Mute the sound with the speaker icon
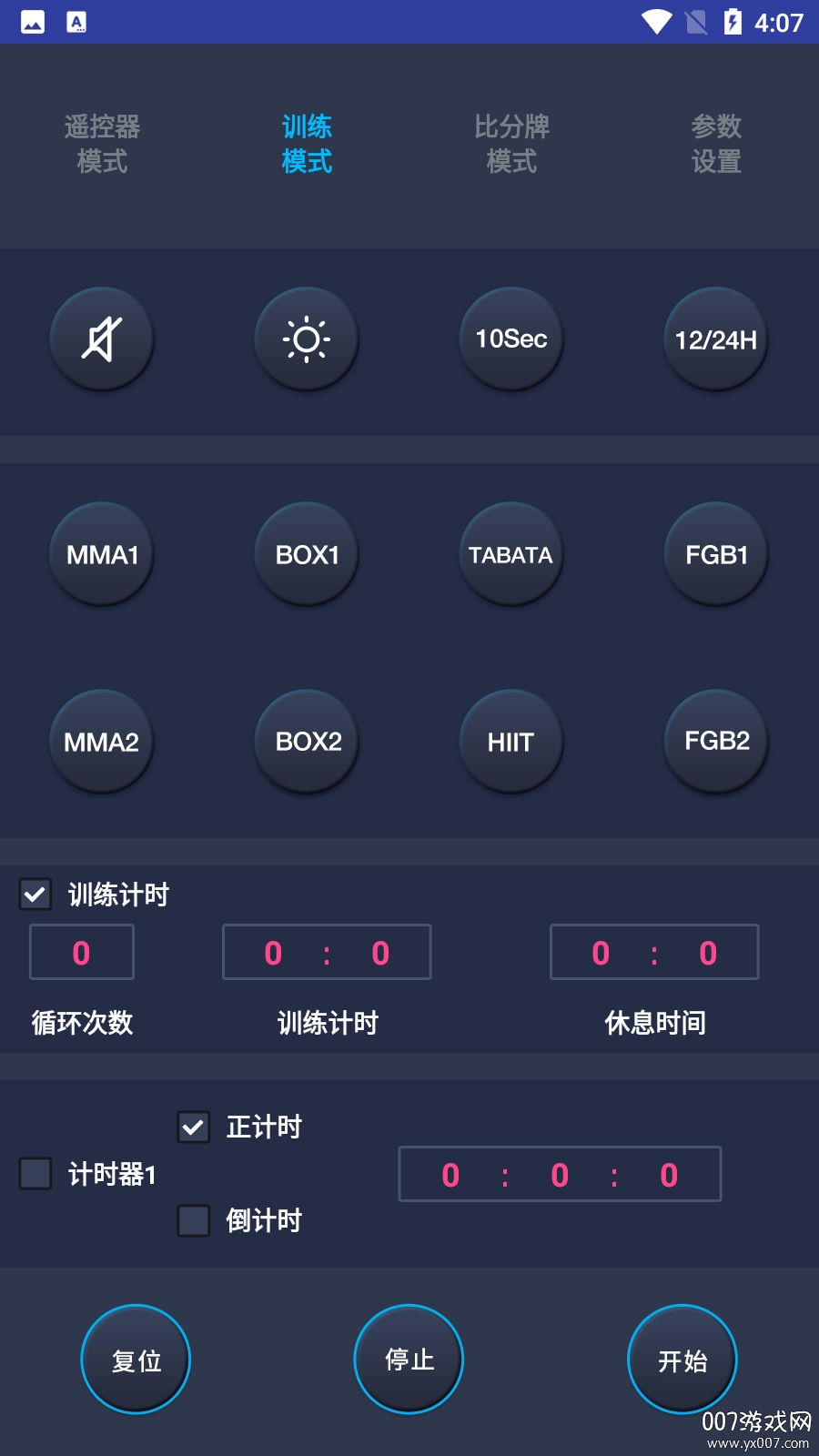 click(x=102, y=339)
